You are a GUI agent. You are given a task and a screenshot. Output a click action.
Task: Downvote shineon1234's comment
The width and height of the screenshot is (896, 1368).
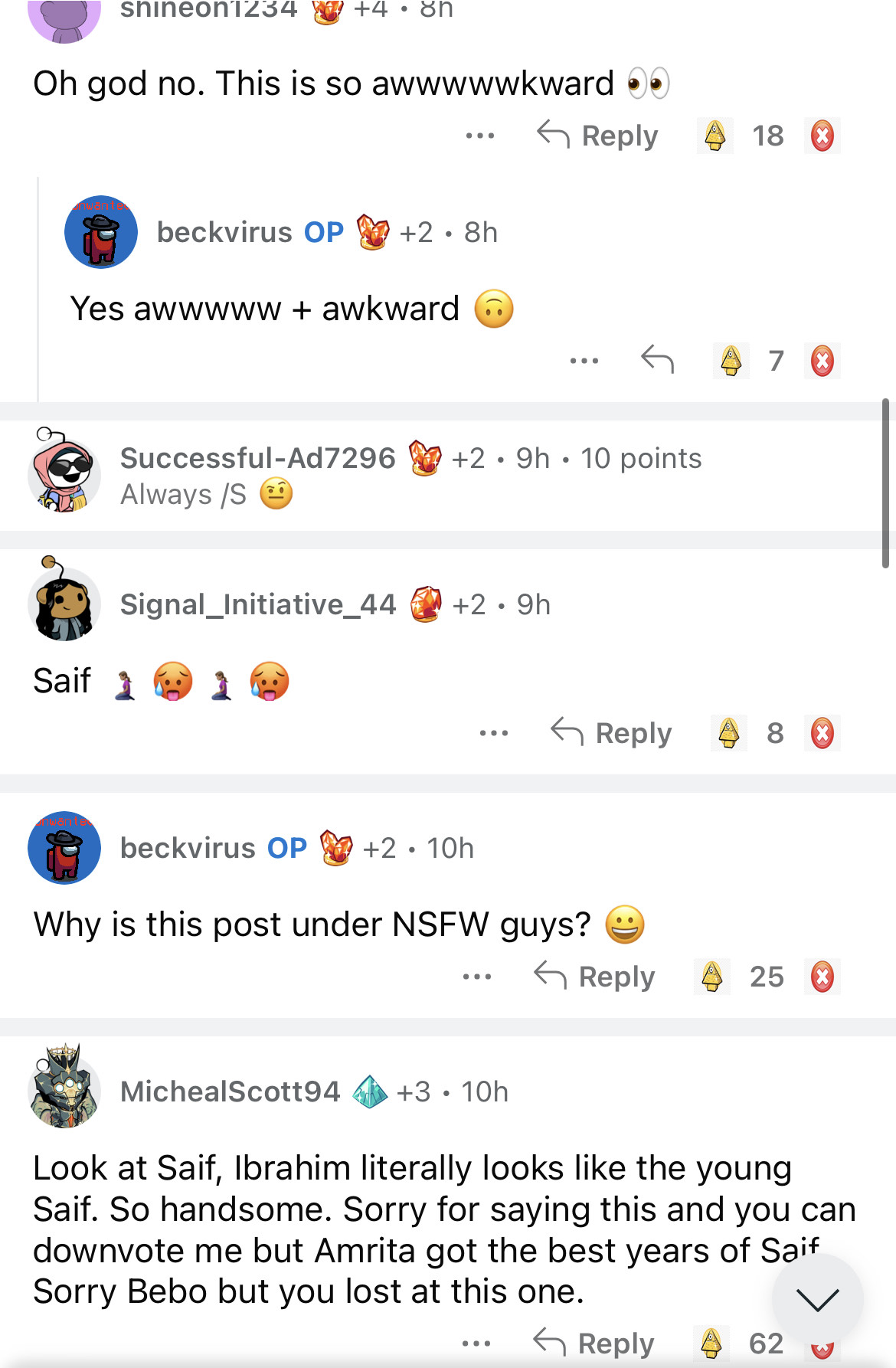822,136
